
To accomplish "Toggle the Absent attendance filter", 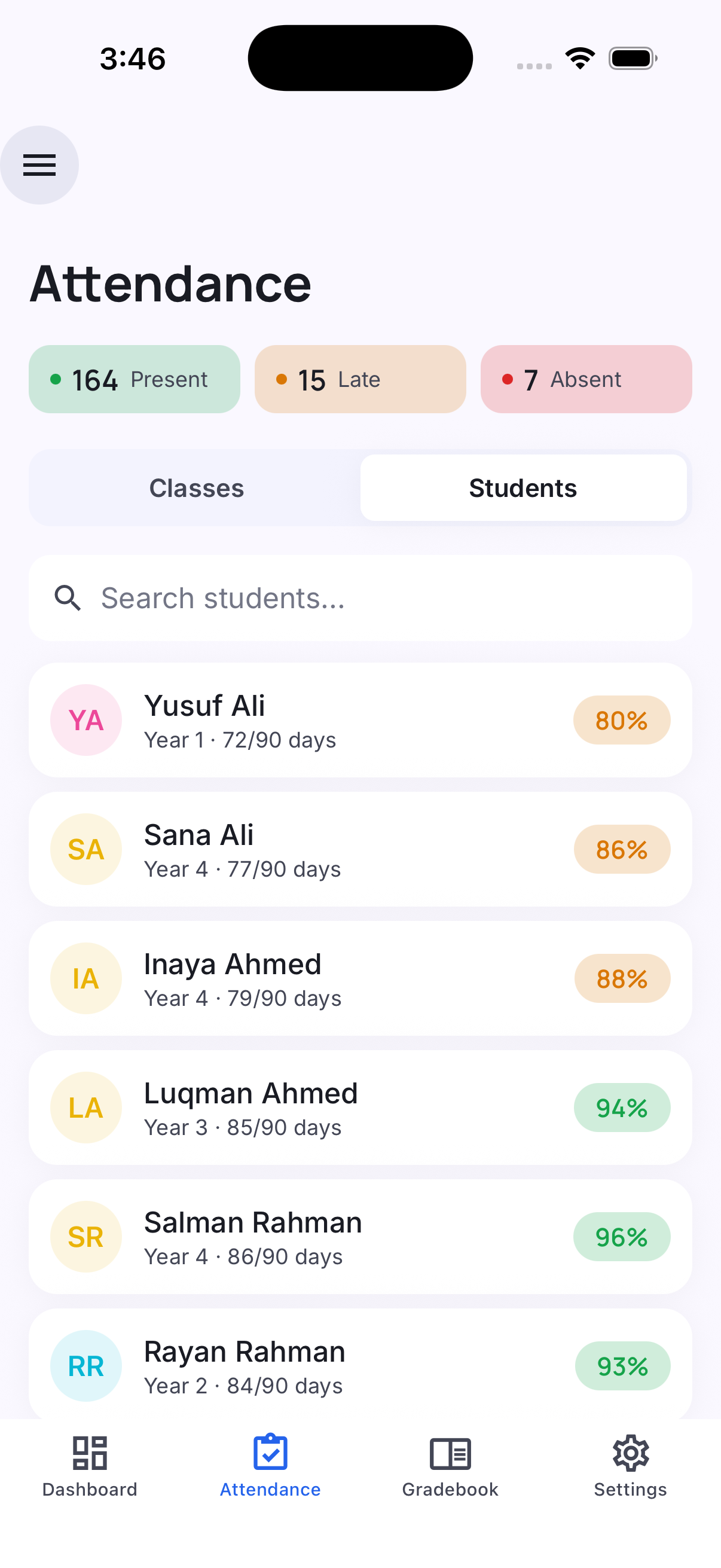I will (x=586, y=379).
